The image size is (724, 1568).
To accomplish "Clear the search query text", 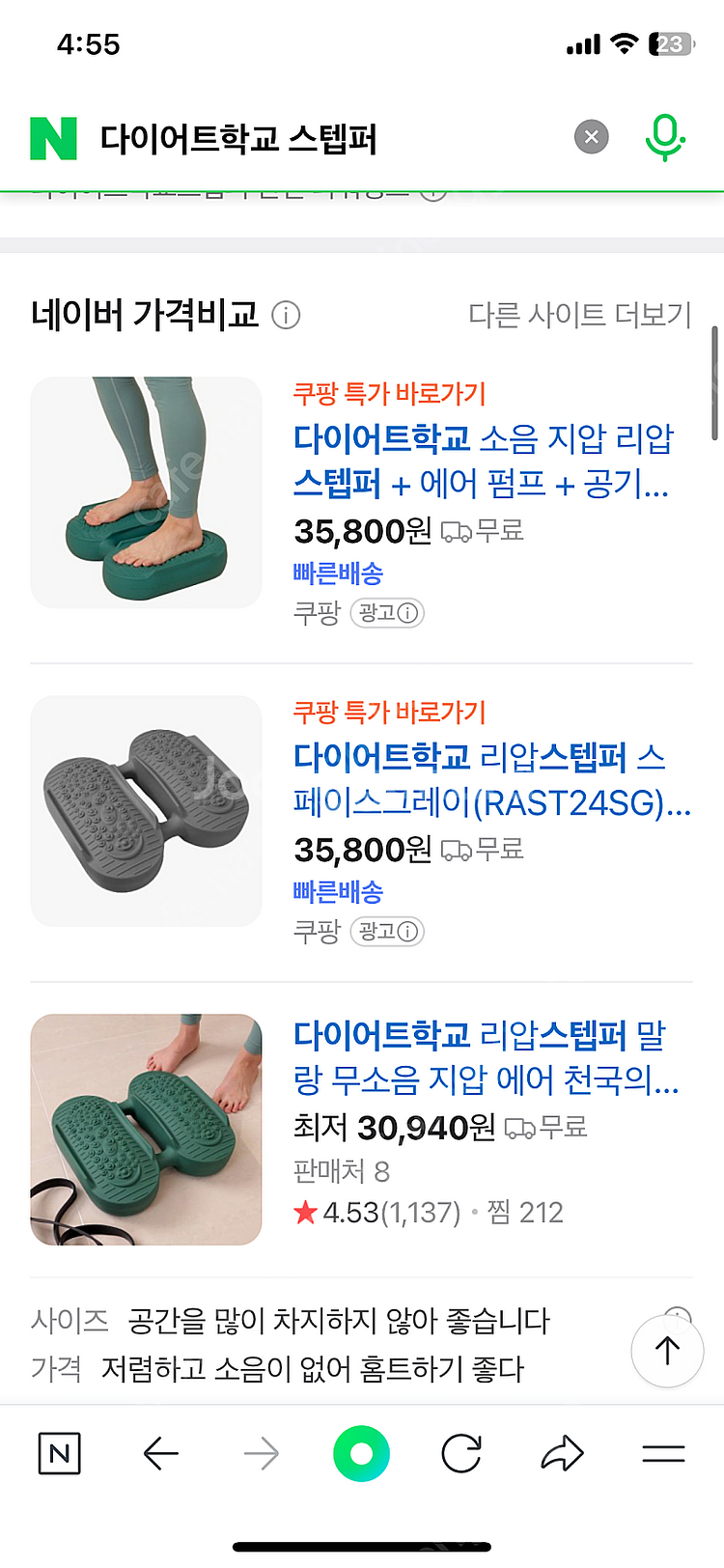I will [x=592, y=137].
